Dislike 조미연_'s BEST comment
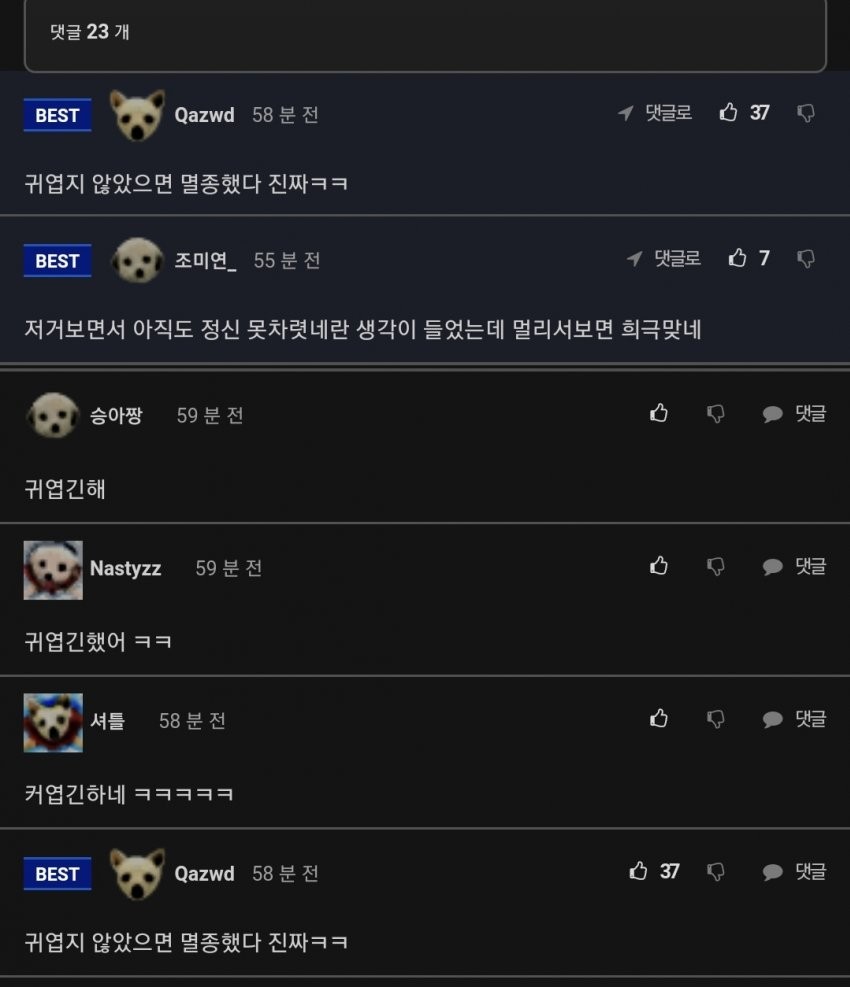 click(x=805, y=259)
